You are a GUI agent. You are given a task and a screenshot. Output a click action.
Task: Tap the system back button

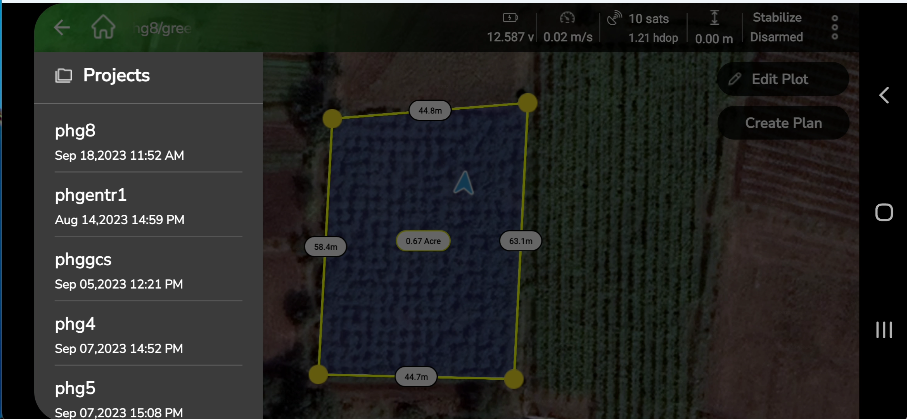(884, 95)
